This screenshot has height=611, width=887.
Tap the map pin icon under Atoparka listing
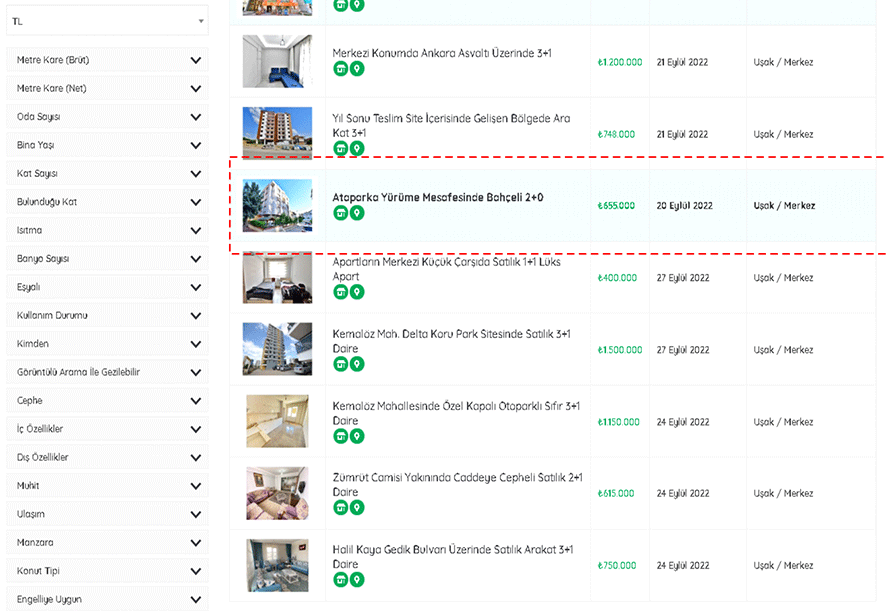point(357,213)
